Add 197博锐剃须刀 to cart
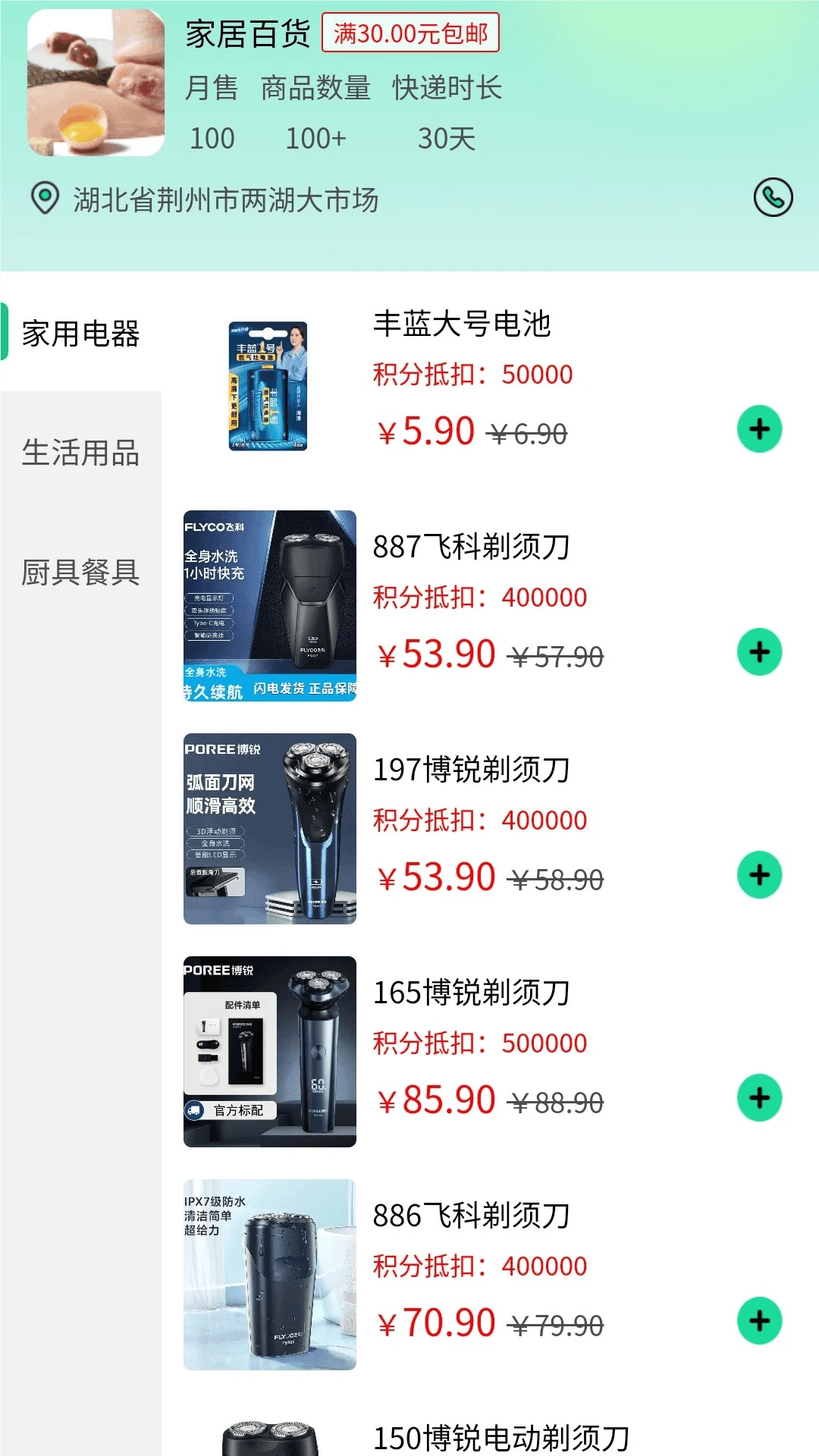Screen dimensions: 819x1456 pyautogui.click(x=759, y=875)
